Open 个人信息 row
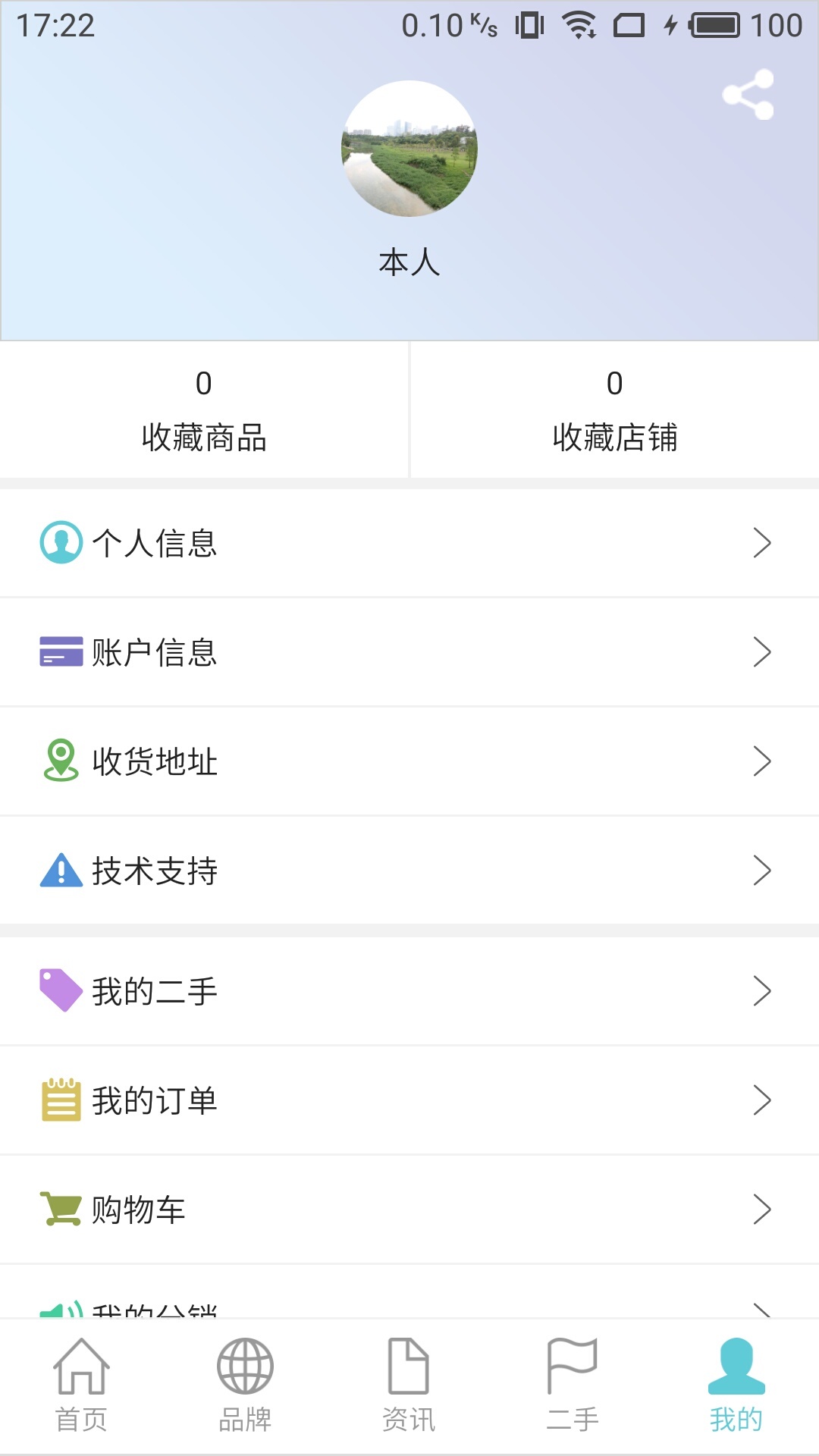Screen dimensions: 819x1456 click(409, 543)
